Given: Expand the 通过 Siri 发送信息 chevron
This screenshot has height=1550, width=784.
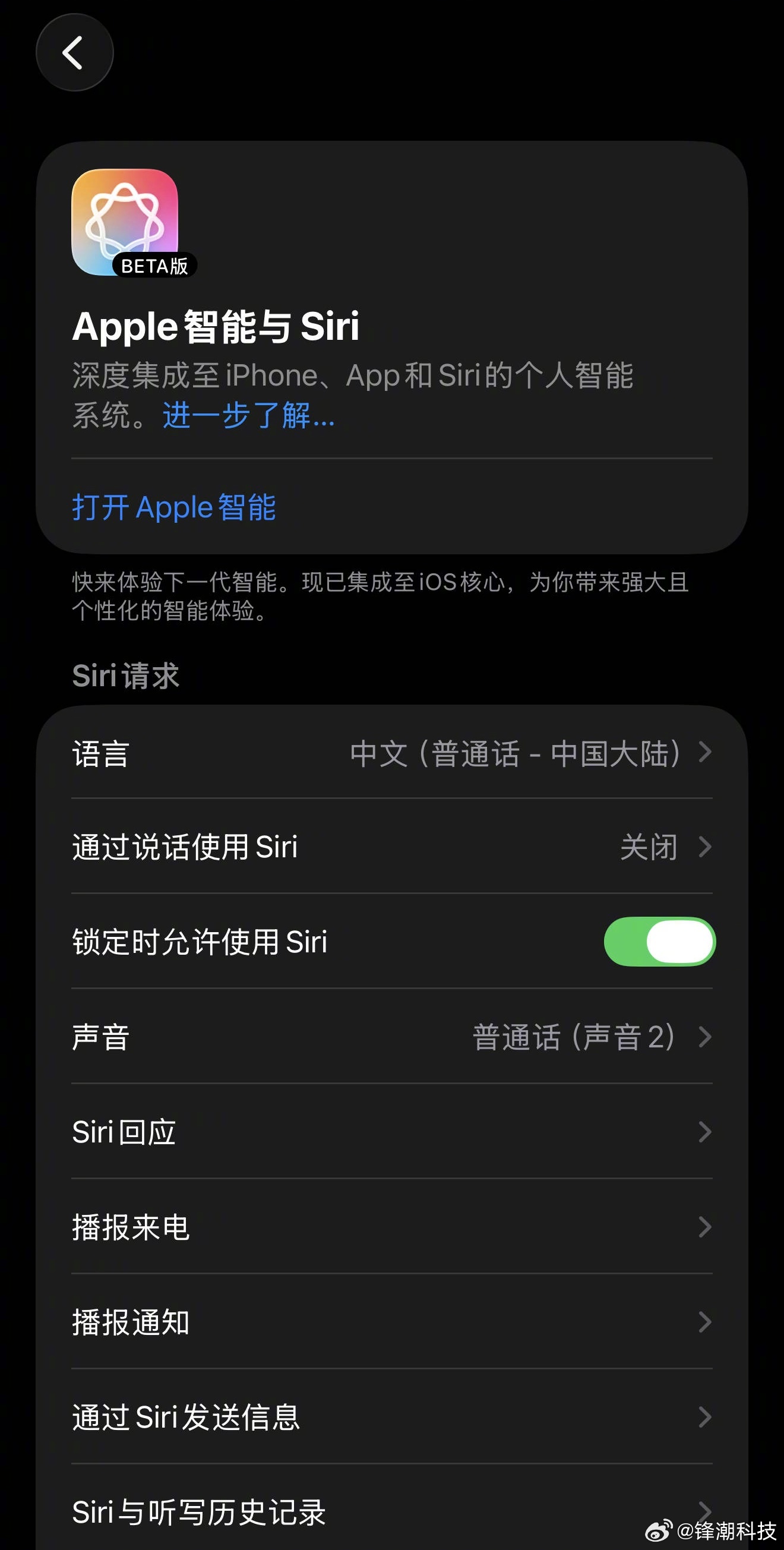Looking at the screenshot, I should (704, 1417).
